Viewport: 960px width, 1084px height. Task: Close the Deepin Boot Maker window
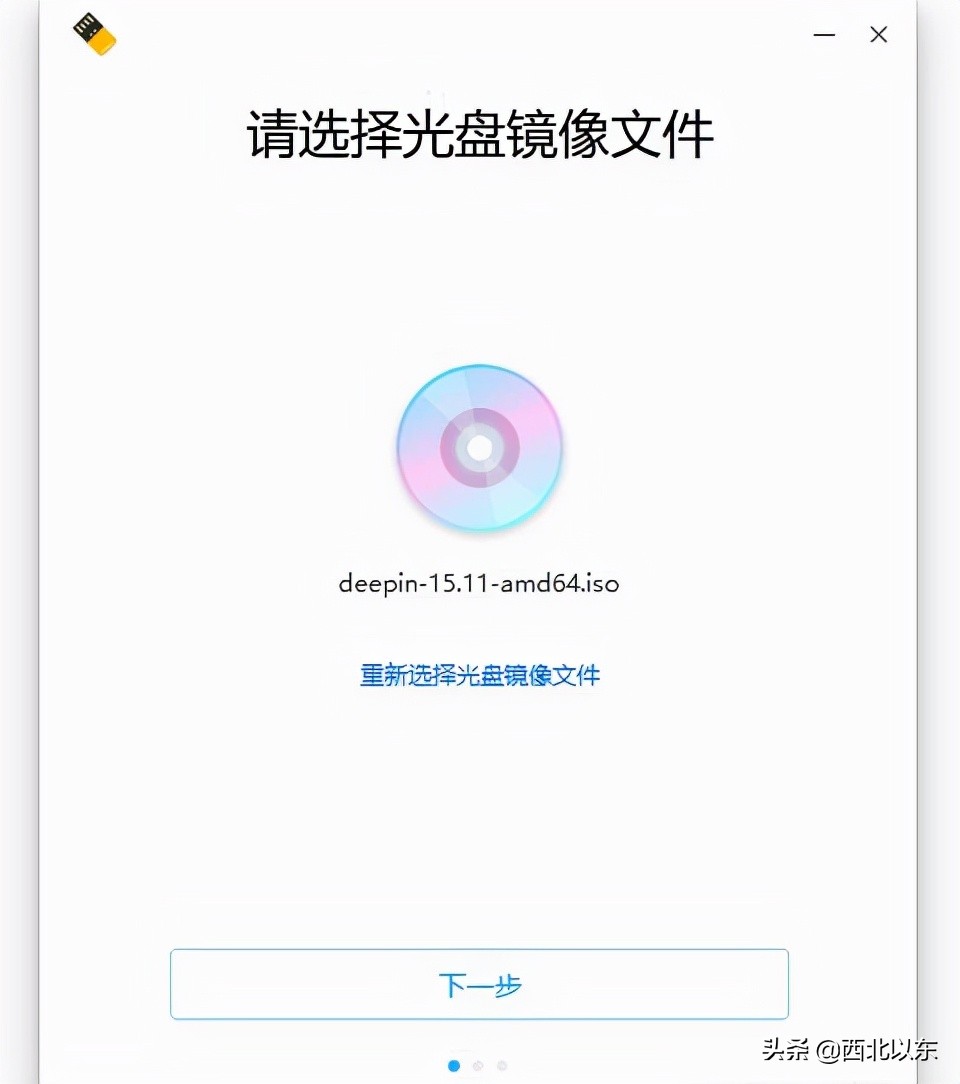(x=878, y=34)
